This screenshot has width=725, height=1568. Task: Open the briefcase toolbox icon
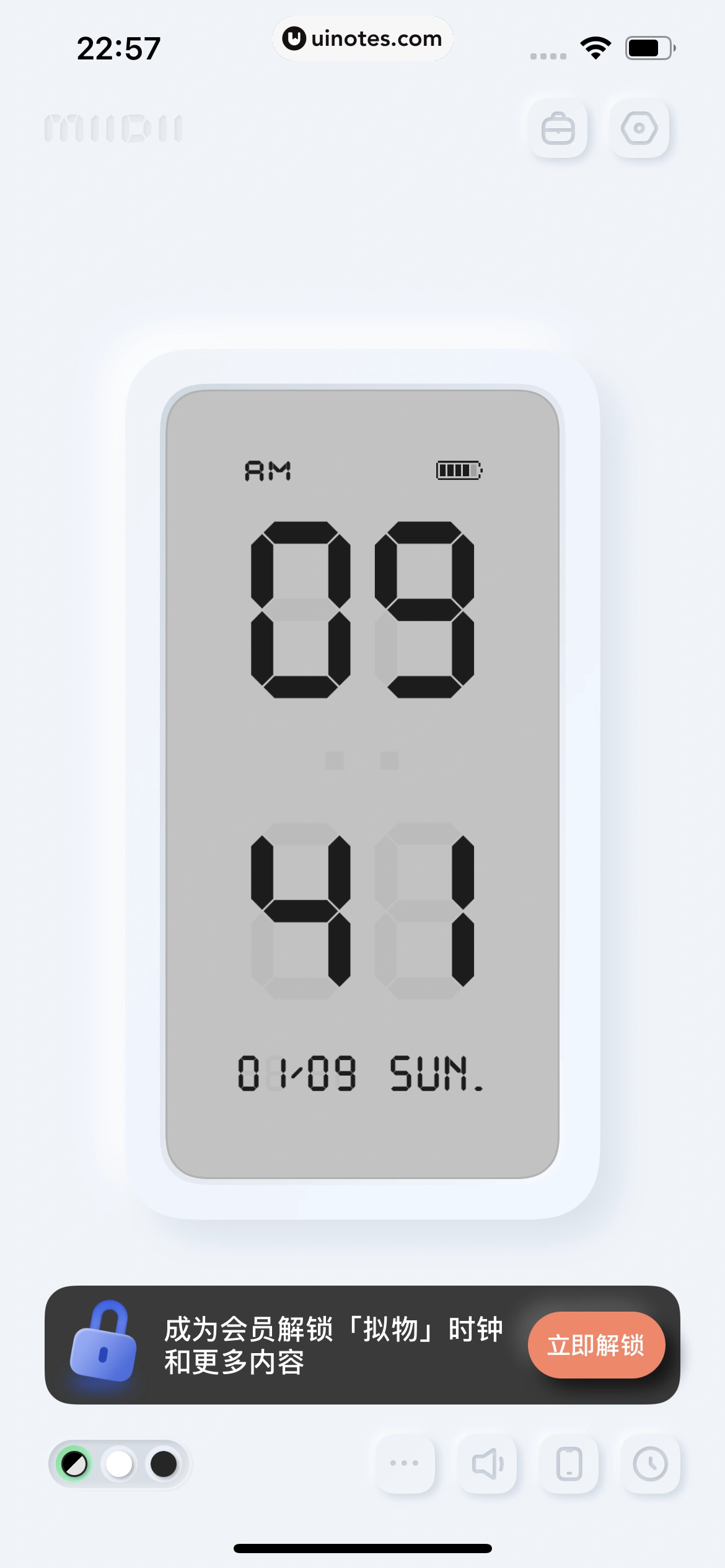point(558,128)
